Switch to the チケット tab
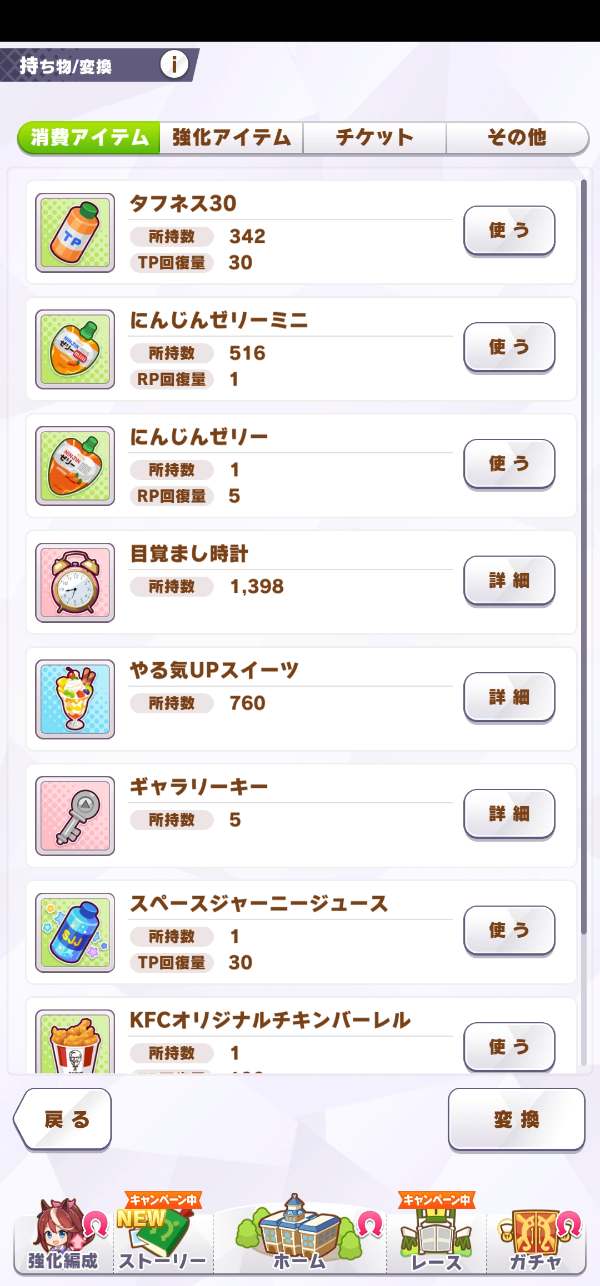 point(374,138)
